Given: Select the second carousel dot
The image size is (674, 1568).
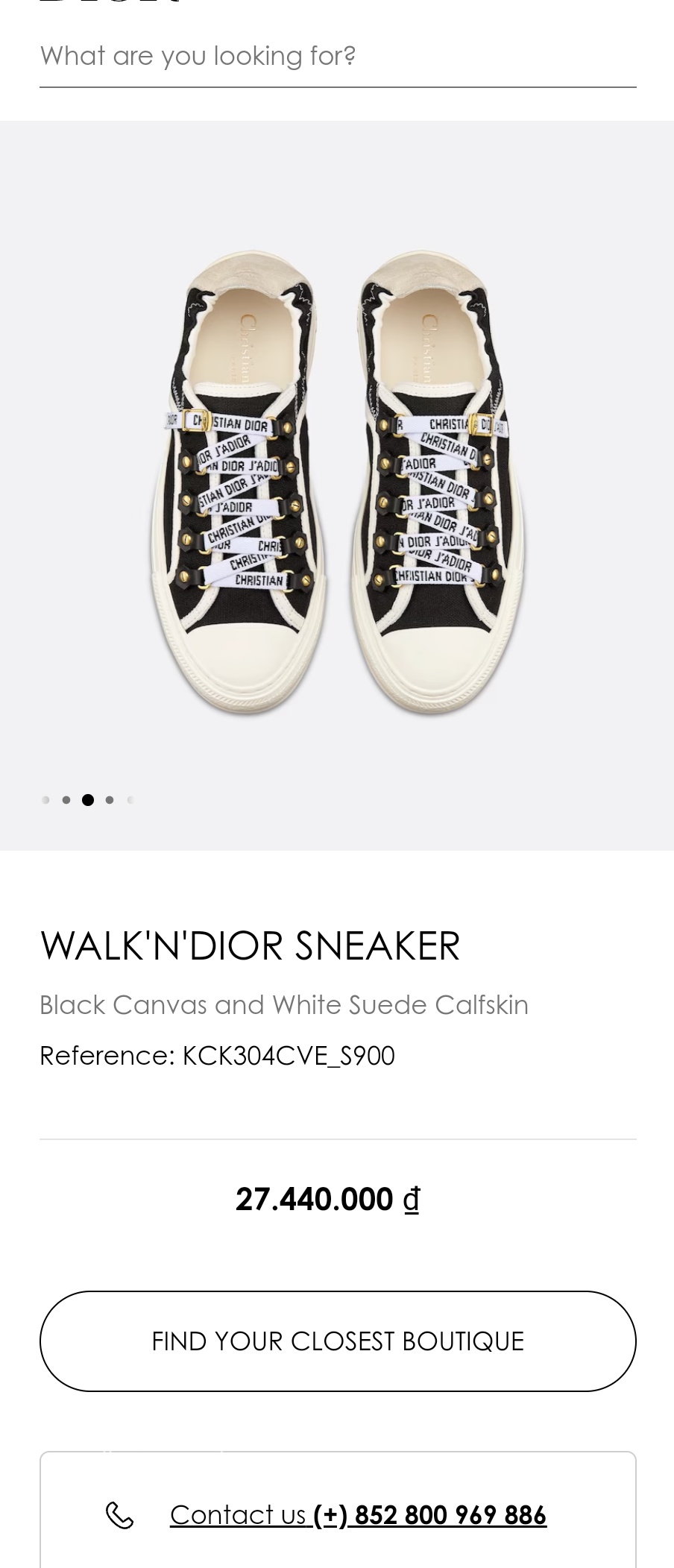Looking at the screenshot, I should click(x=66, y=799).
